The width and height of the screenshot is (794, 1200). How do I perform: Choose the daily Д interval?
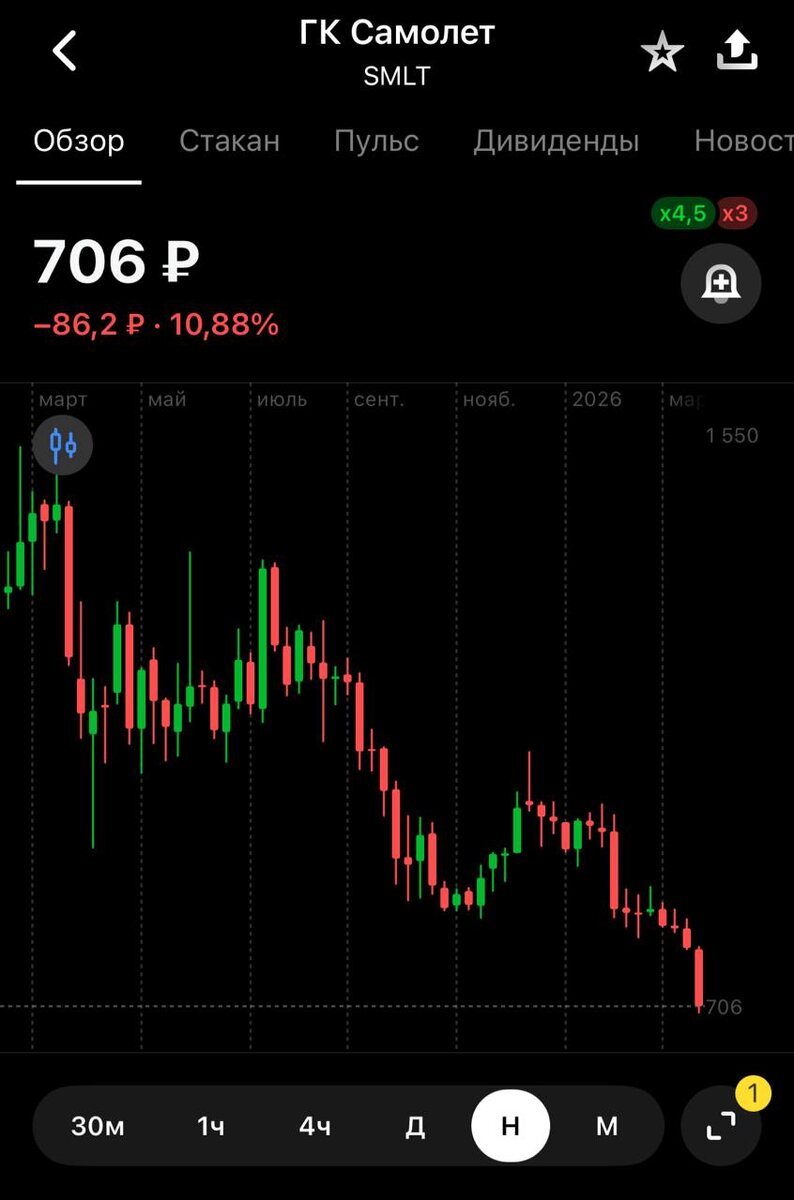pyautogui.click(x=415, y=1126)
